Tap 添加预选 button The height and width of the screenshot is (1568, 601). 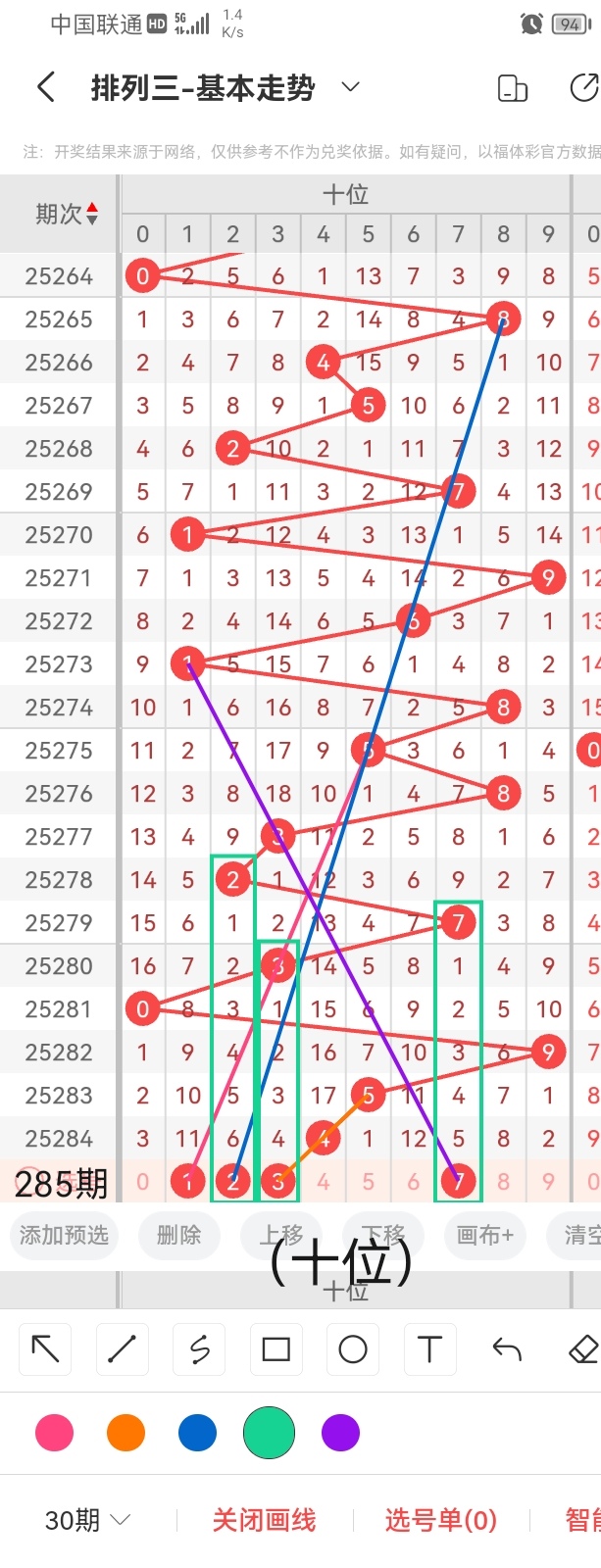(x=64, y=1235)
